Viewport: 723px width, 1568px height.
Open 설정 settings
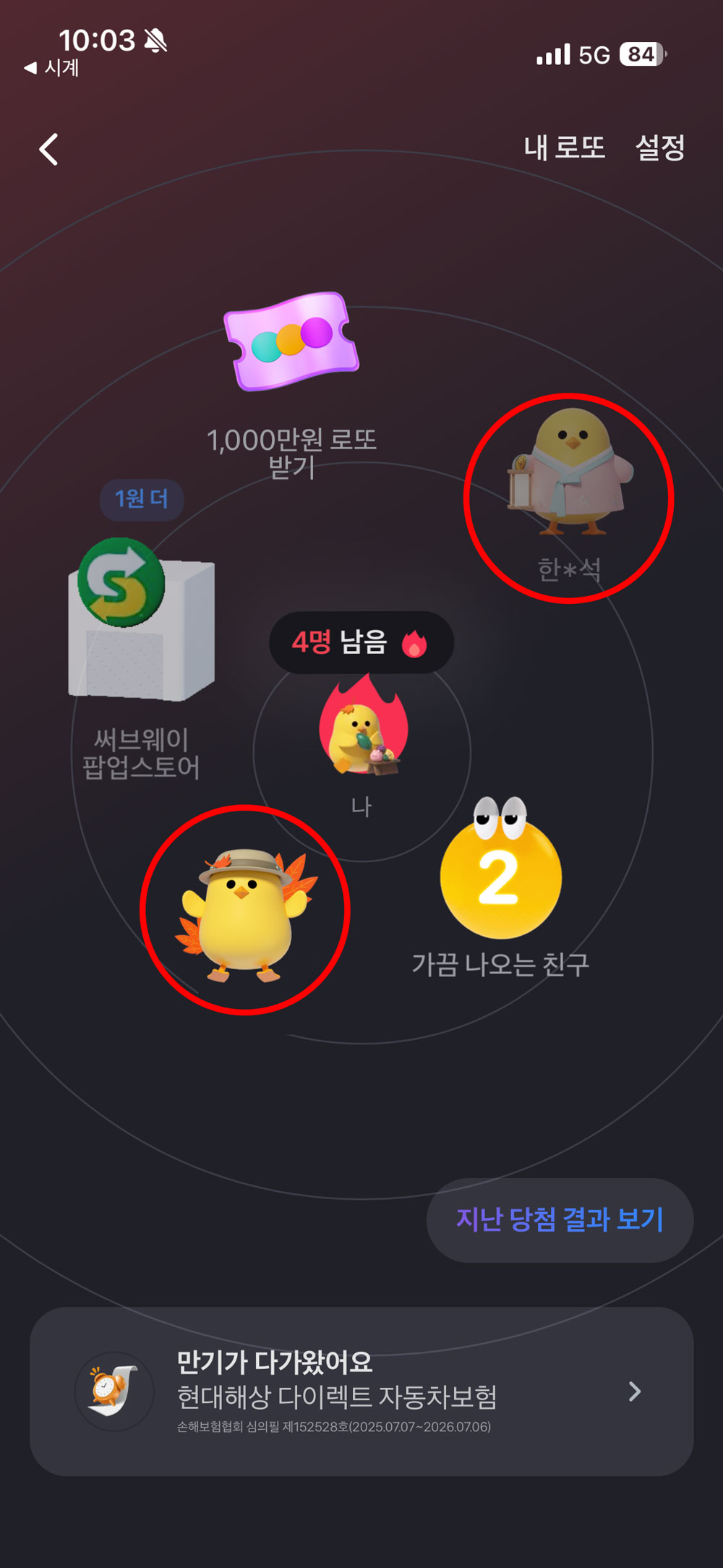coord(659,148)
